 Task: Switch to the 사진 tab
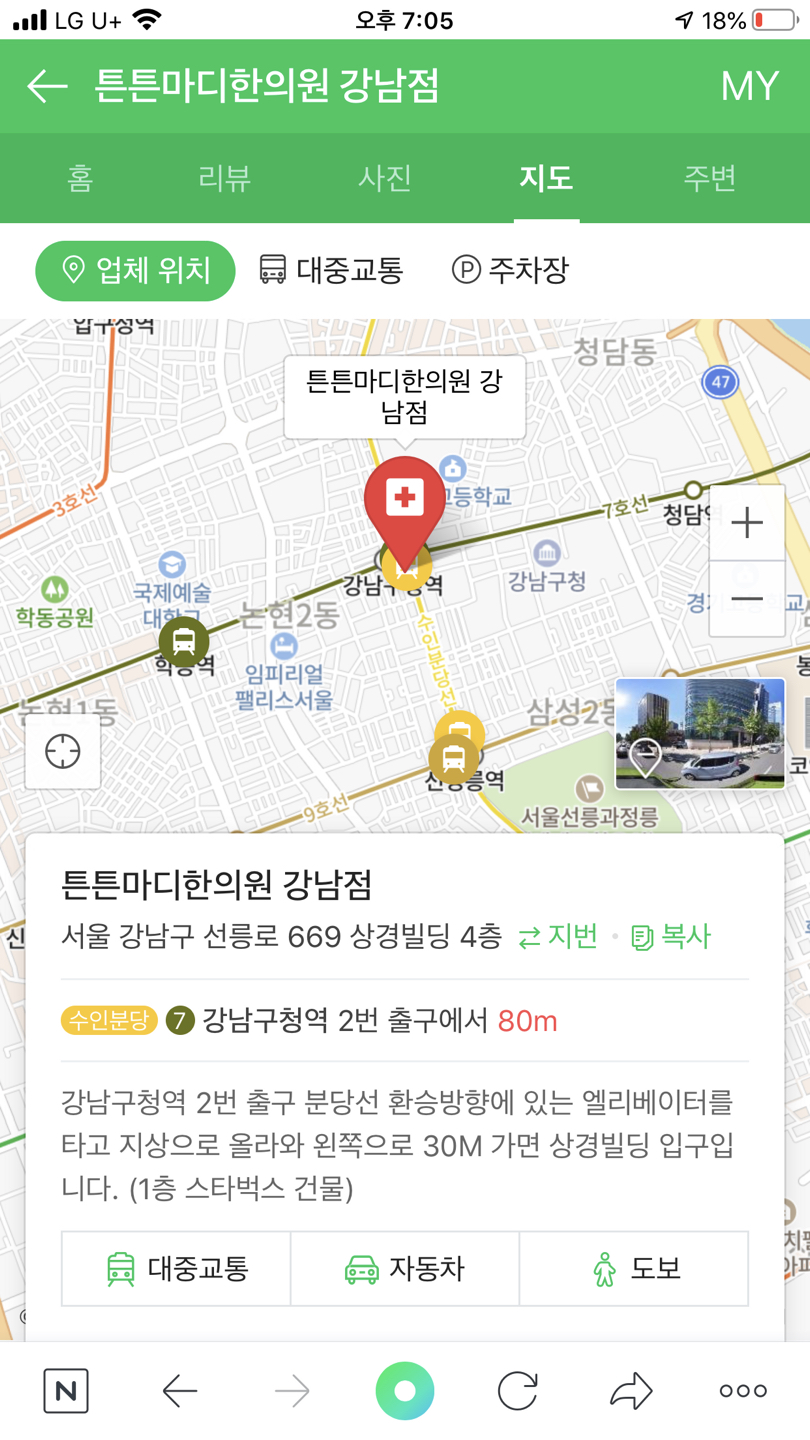[385, 178]
